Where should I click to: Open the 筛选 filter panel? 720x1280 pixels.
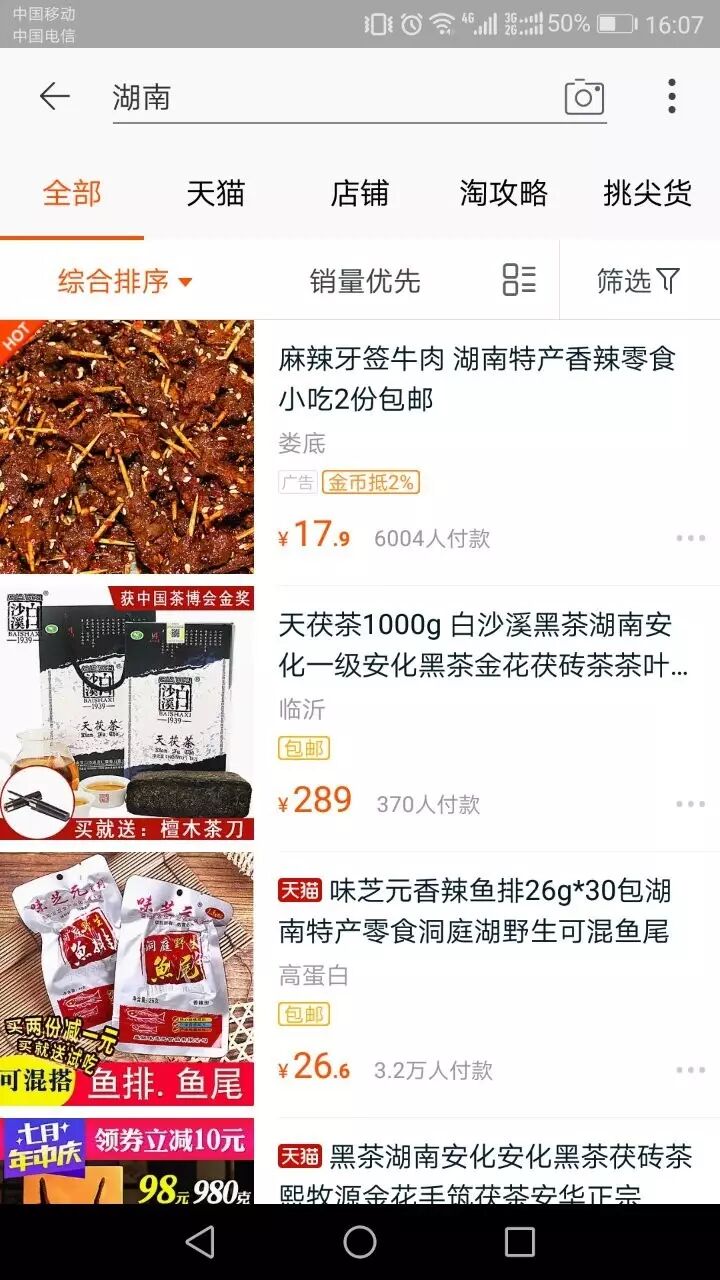point(638,281)
